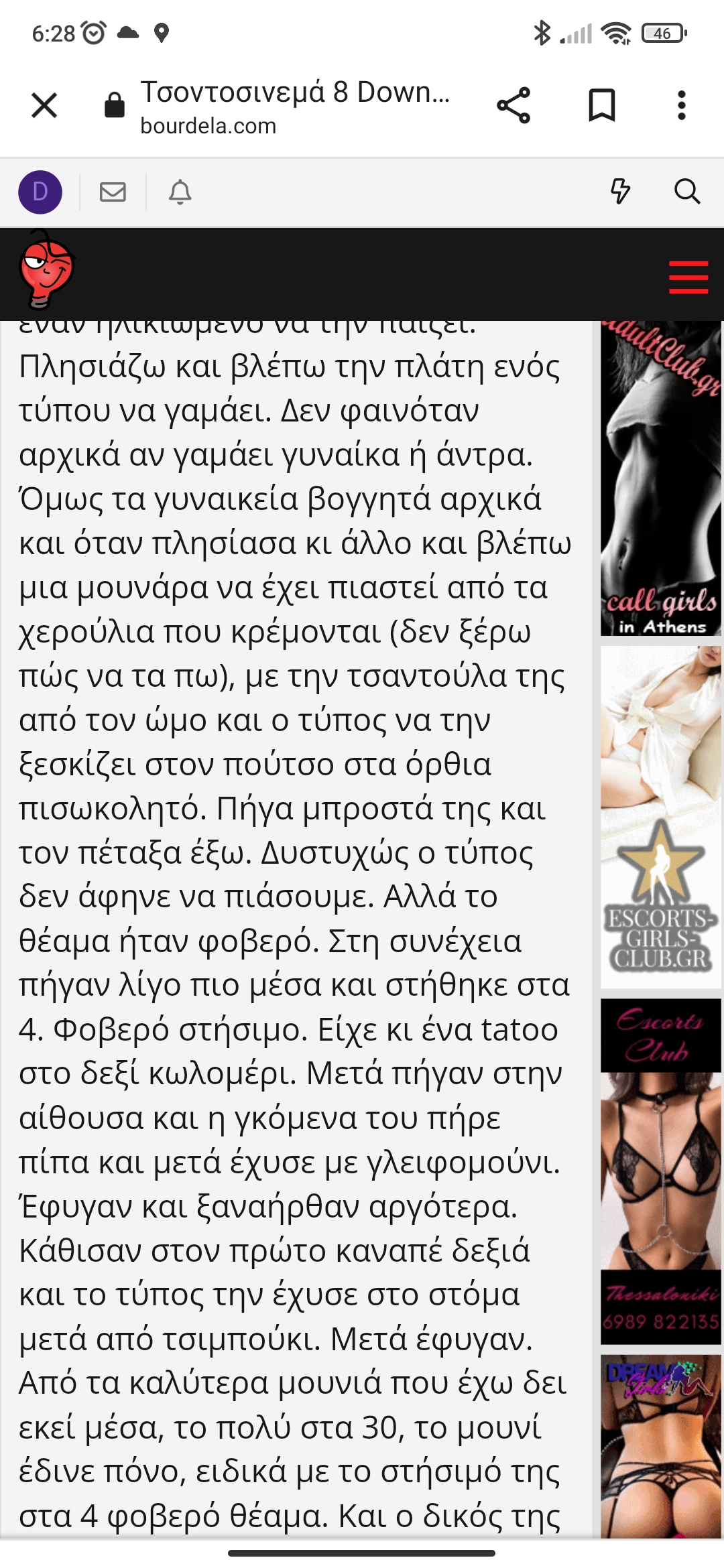The width and height of the screenshot is (724, 1568).
Task: Open the Escorts-Girls-Club.gr banner
Action: (660, 816)
